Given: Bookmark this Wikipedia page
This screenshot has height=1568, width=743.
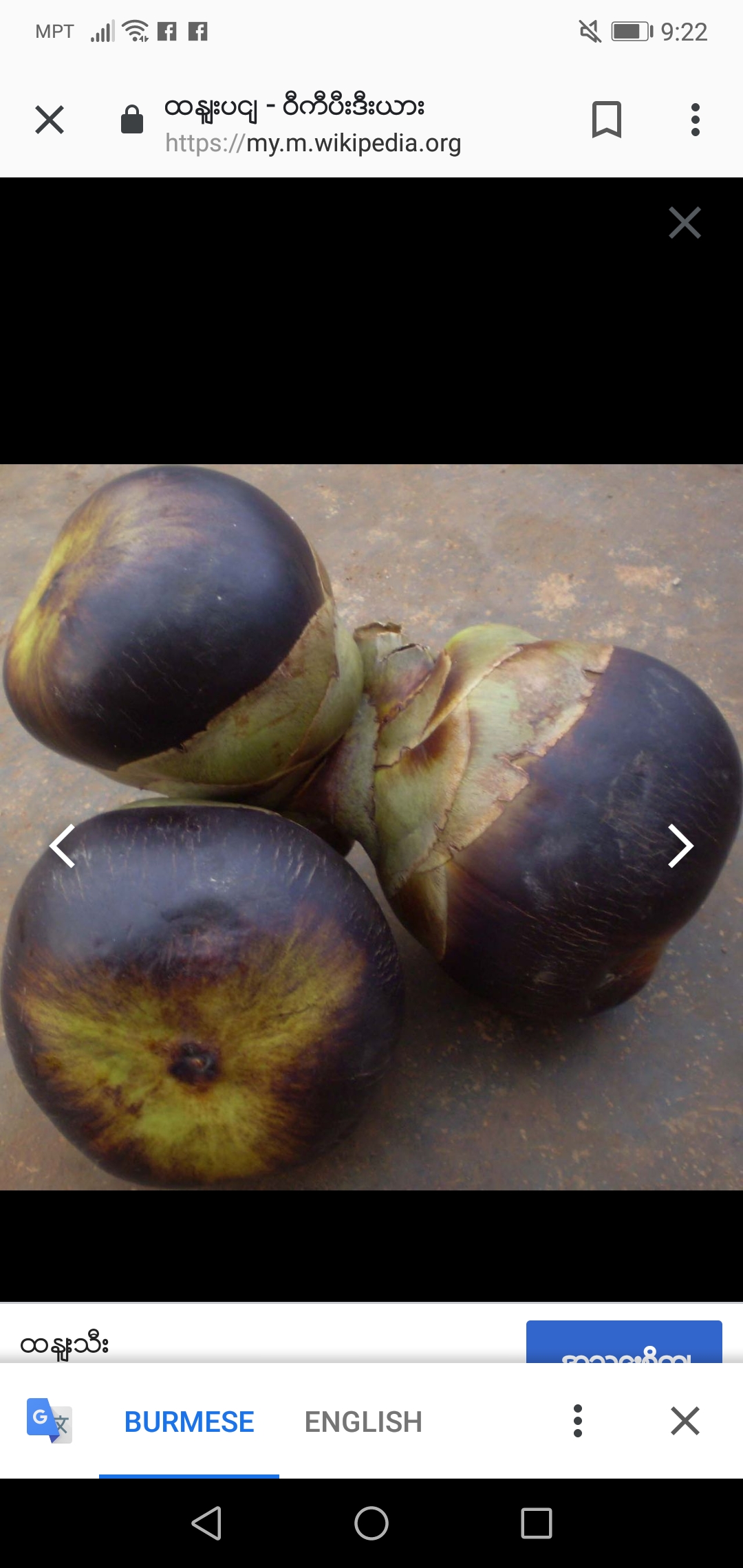Looking at the screenshot, I should coord(606,120).
